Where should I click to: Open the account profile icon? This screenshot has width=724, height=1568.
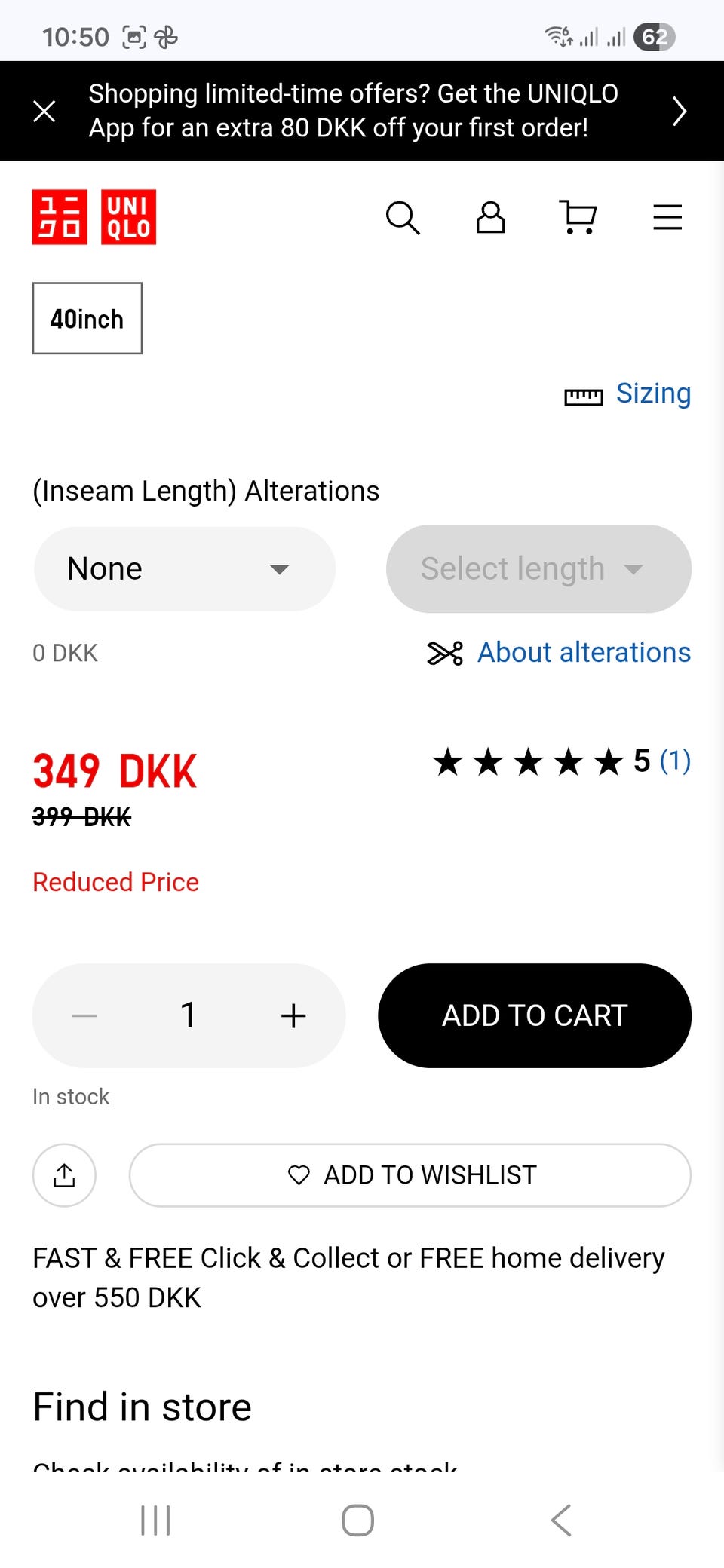click(x=490, y=218)
